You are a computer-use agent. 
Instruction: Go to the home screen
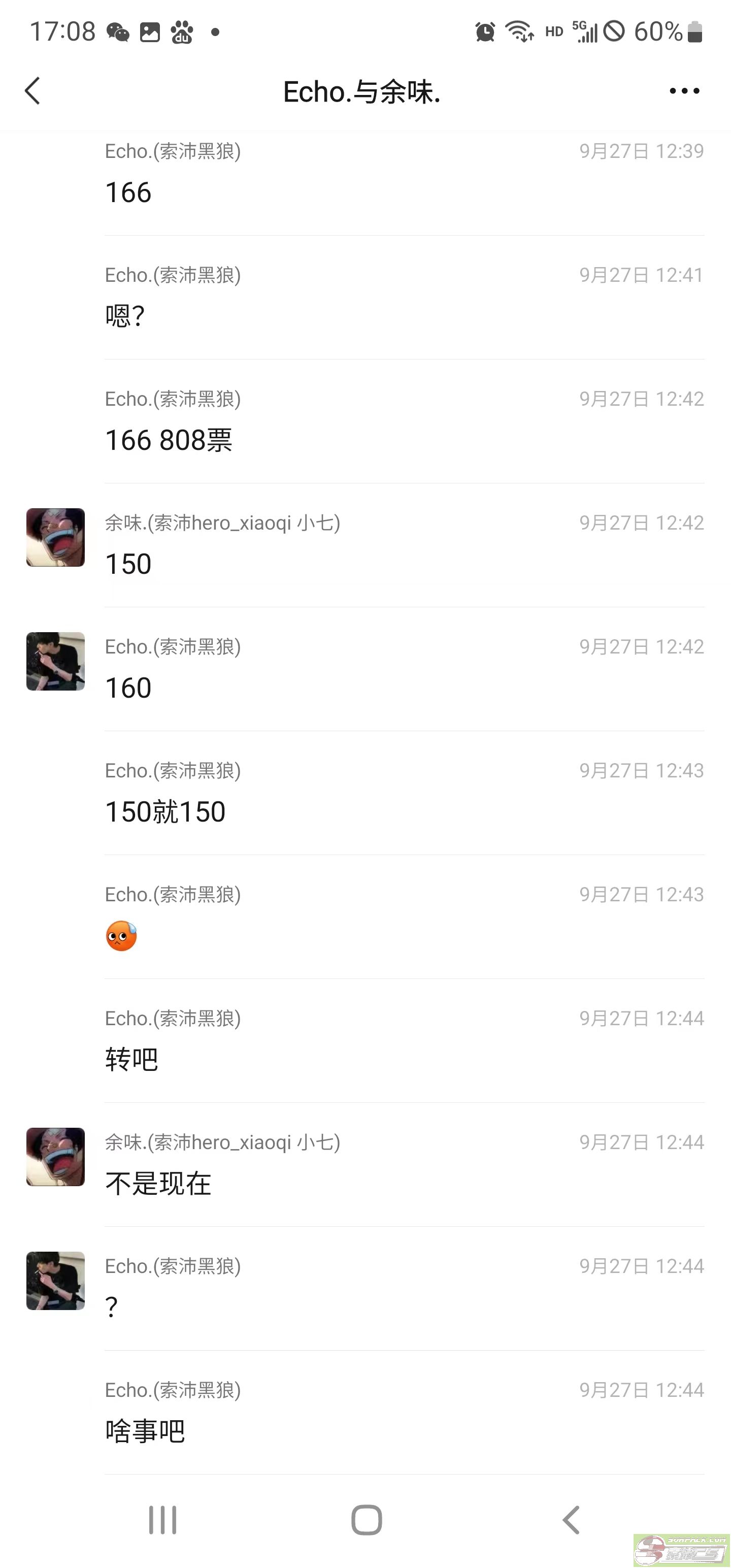coord(367,1520)
